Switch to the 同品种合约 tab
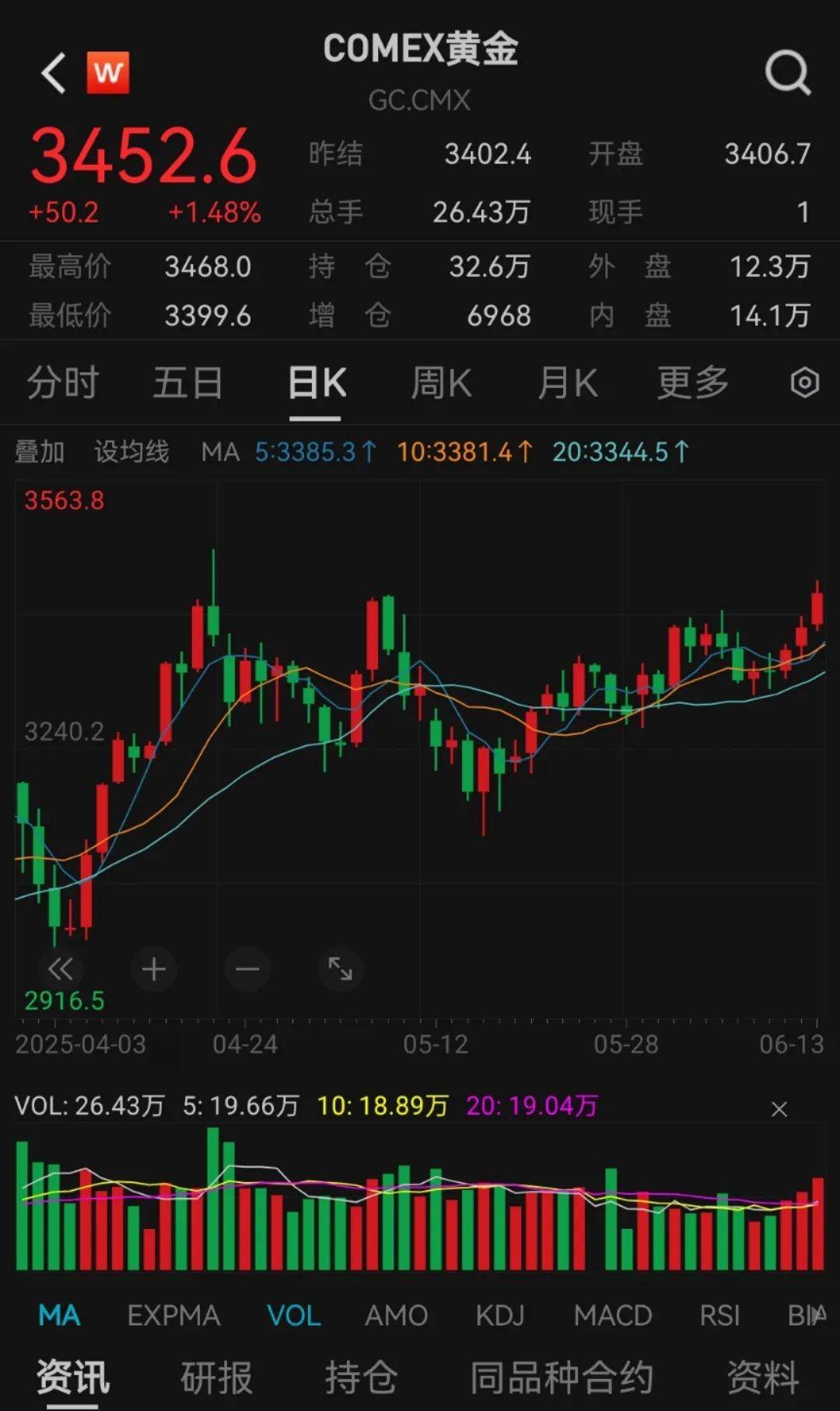 click(x=562, y=1378)
